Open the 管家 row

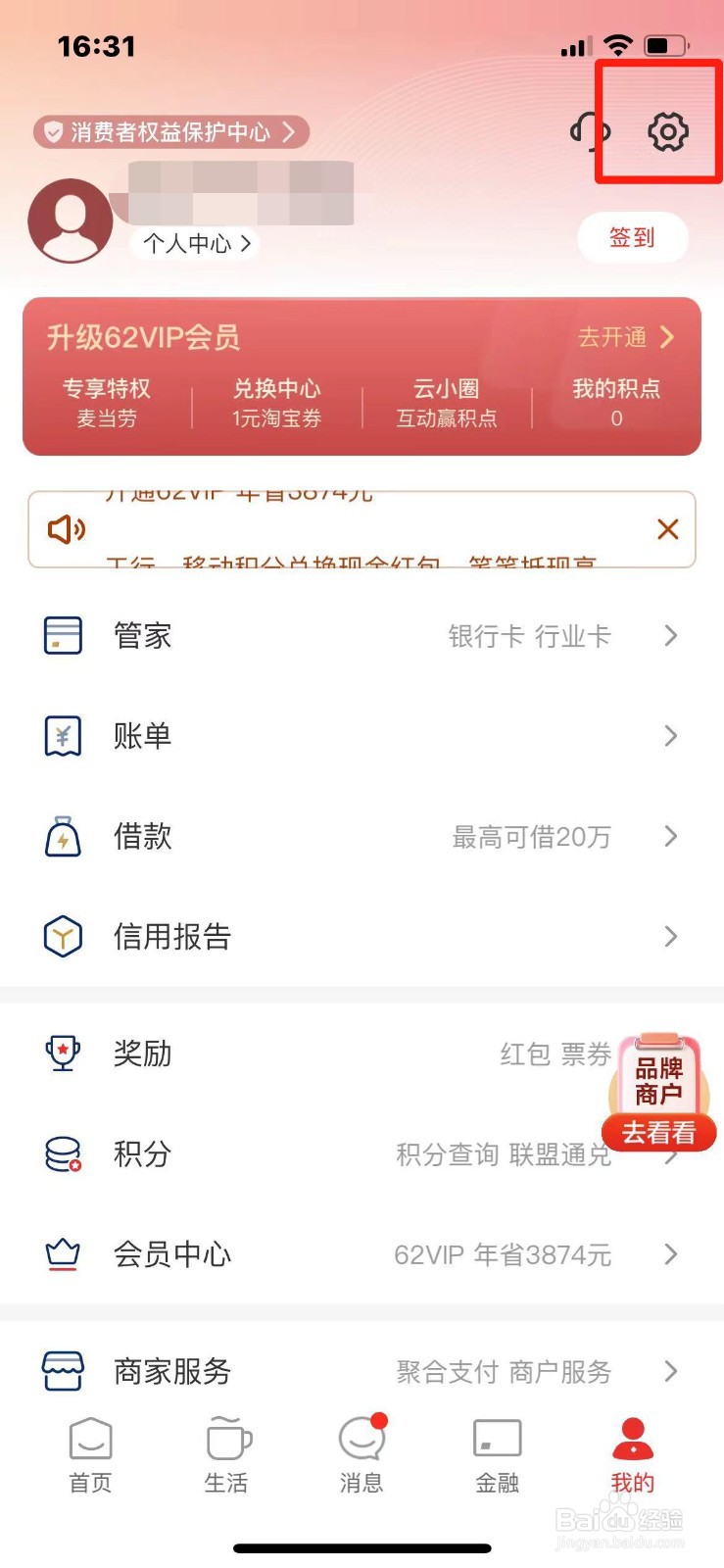click(x=362, y=636)
